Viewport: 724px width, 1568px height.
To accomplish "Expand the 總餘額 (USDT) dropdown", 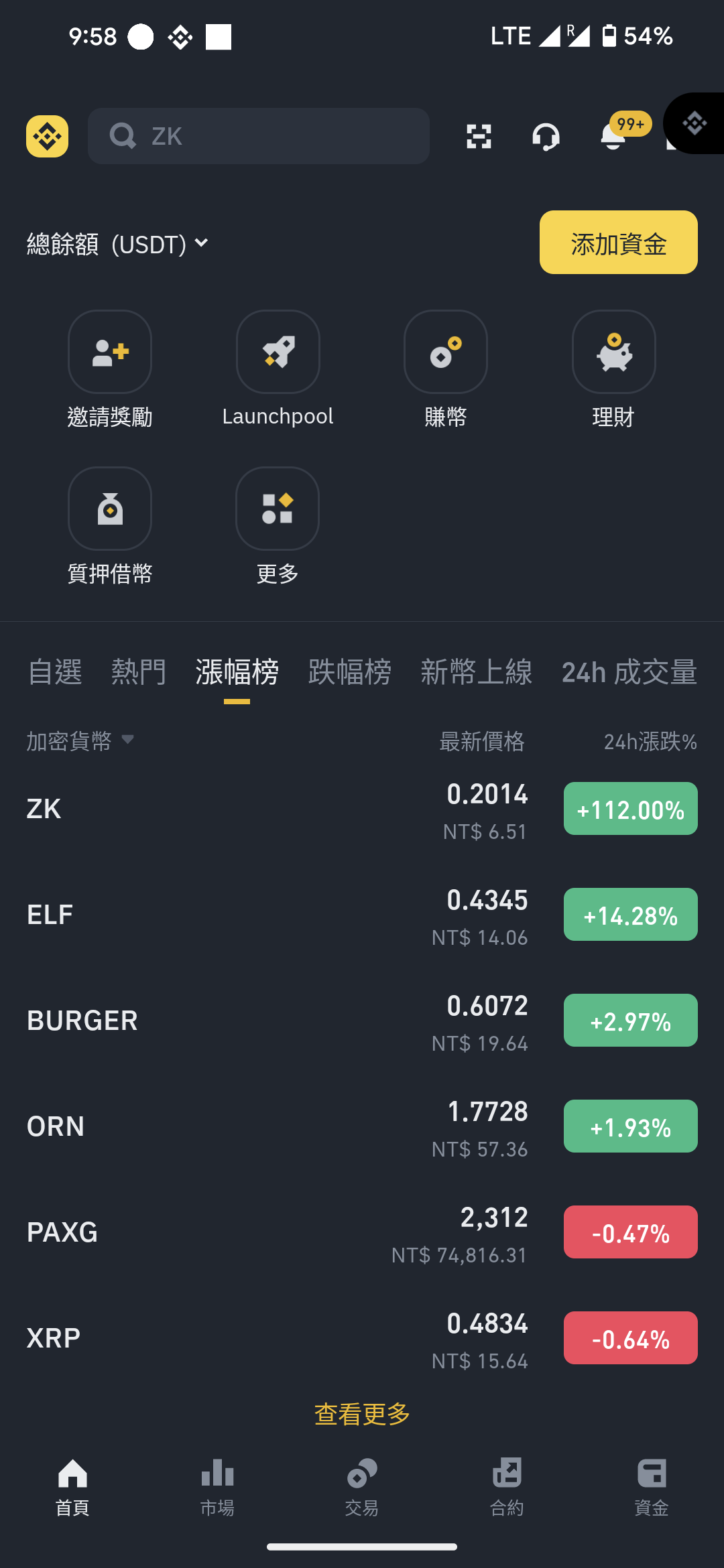I will [117, 244].
